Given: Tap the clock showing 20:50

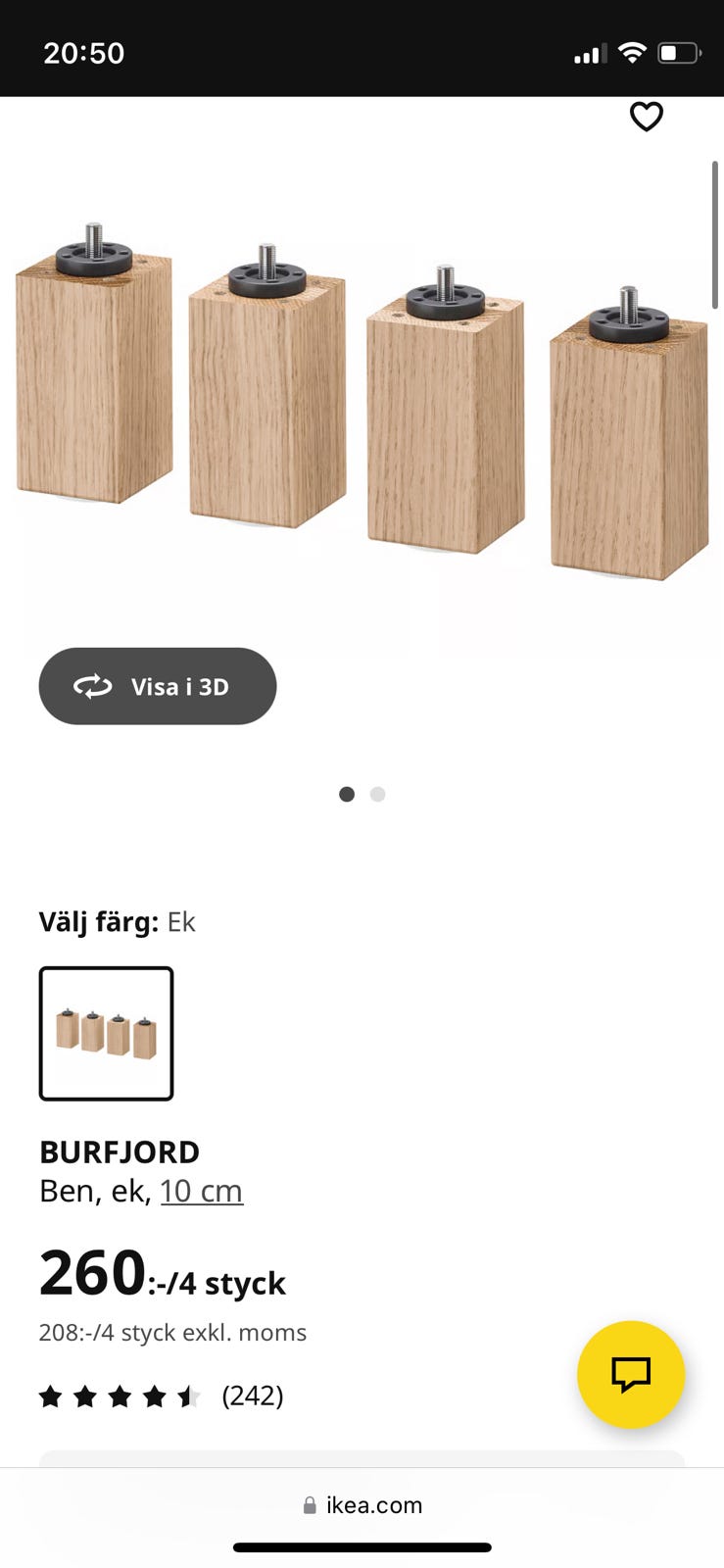Looking at the screenshot, I should pyautogui.click(x=84, y=53).
